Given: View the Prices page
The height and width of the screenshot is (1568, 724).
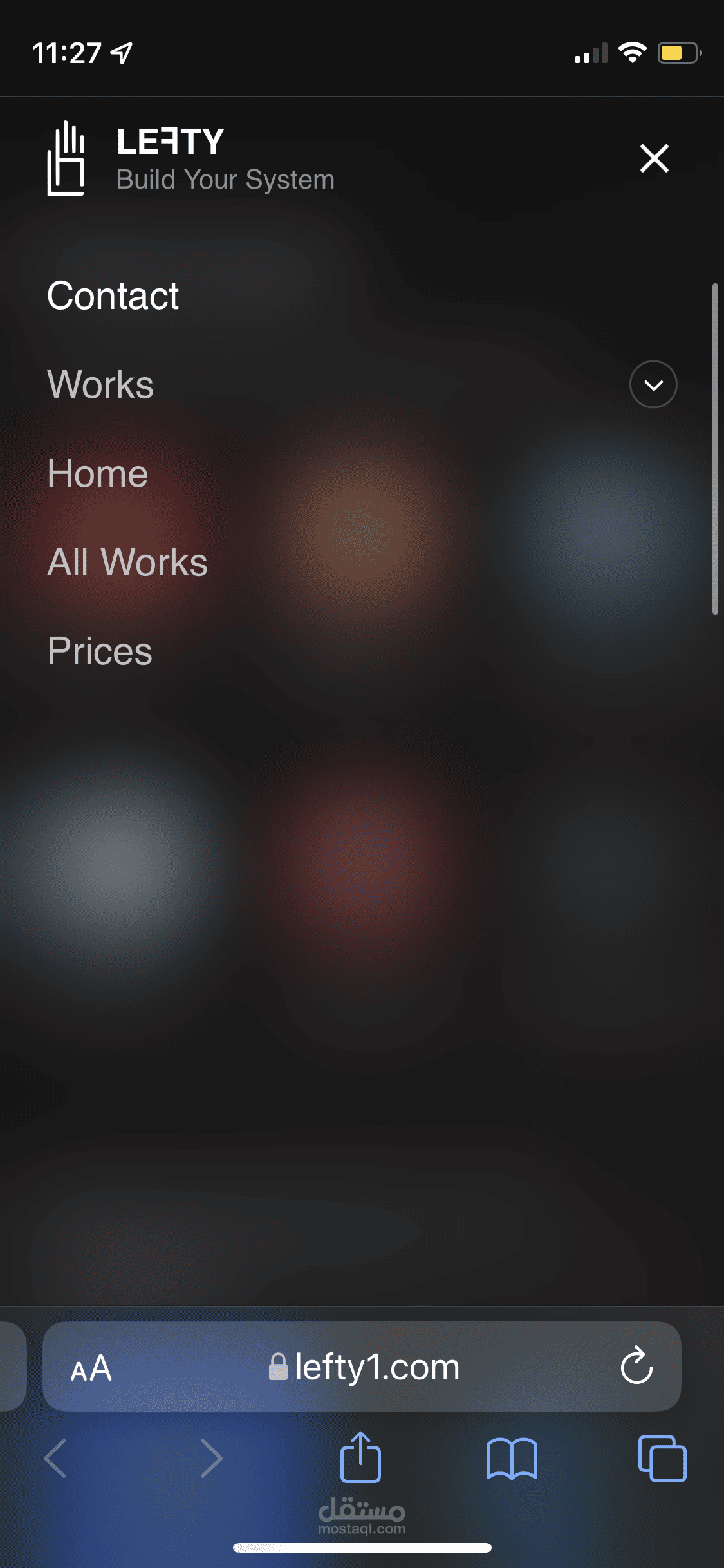Looking at the screenshot, I should click(x=100, y=651).
